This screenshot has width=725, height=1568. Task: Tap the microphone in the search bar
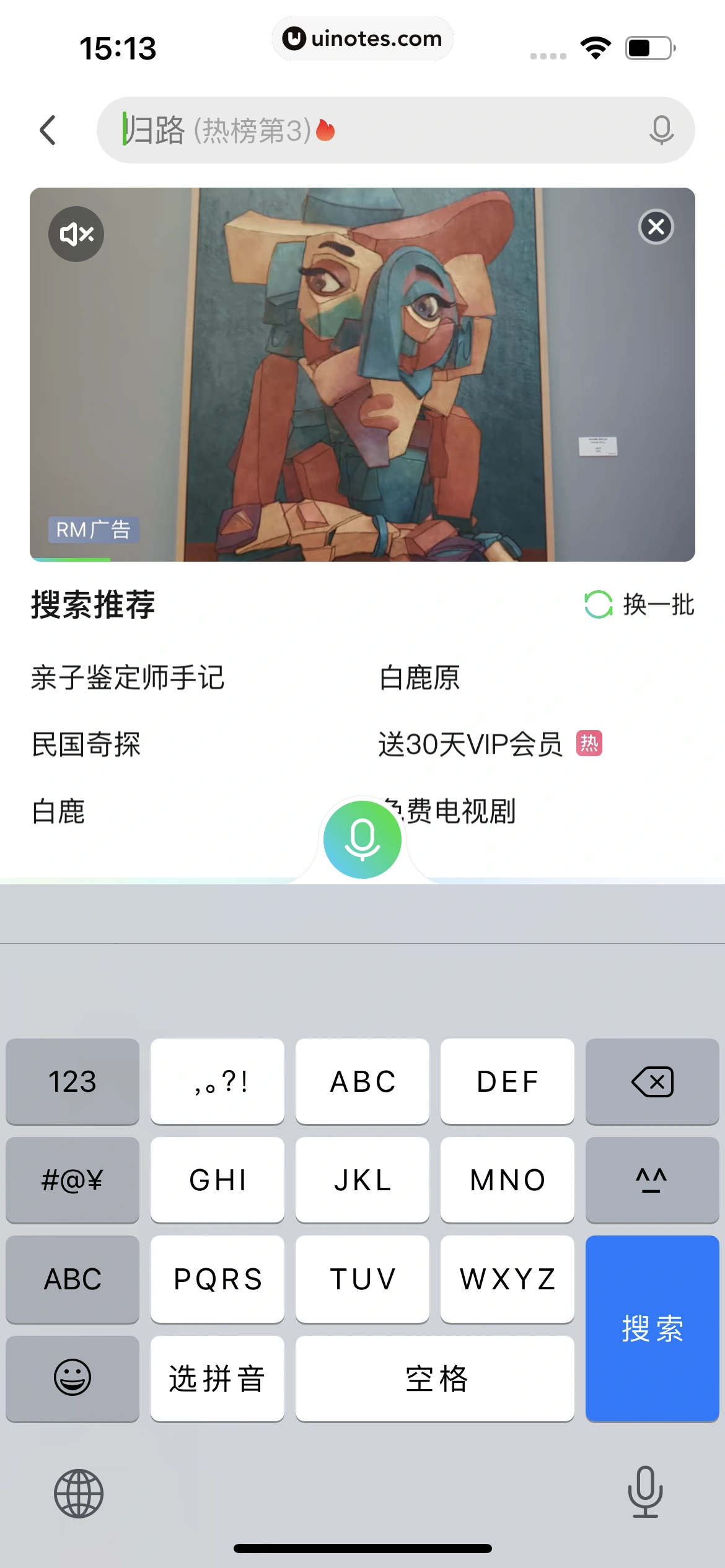(x=661, y=131)
